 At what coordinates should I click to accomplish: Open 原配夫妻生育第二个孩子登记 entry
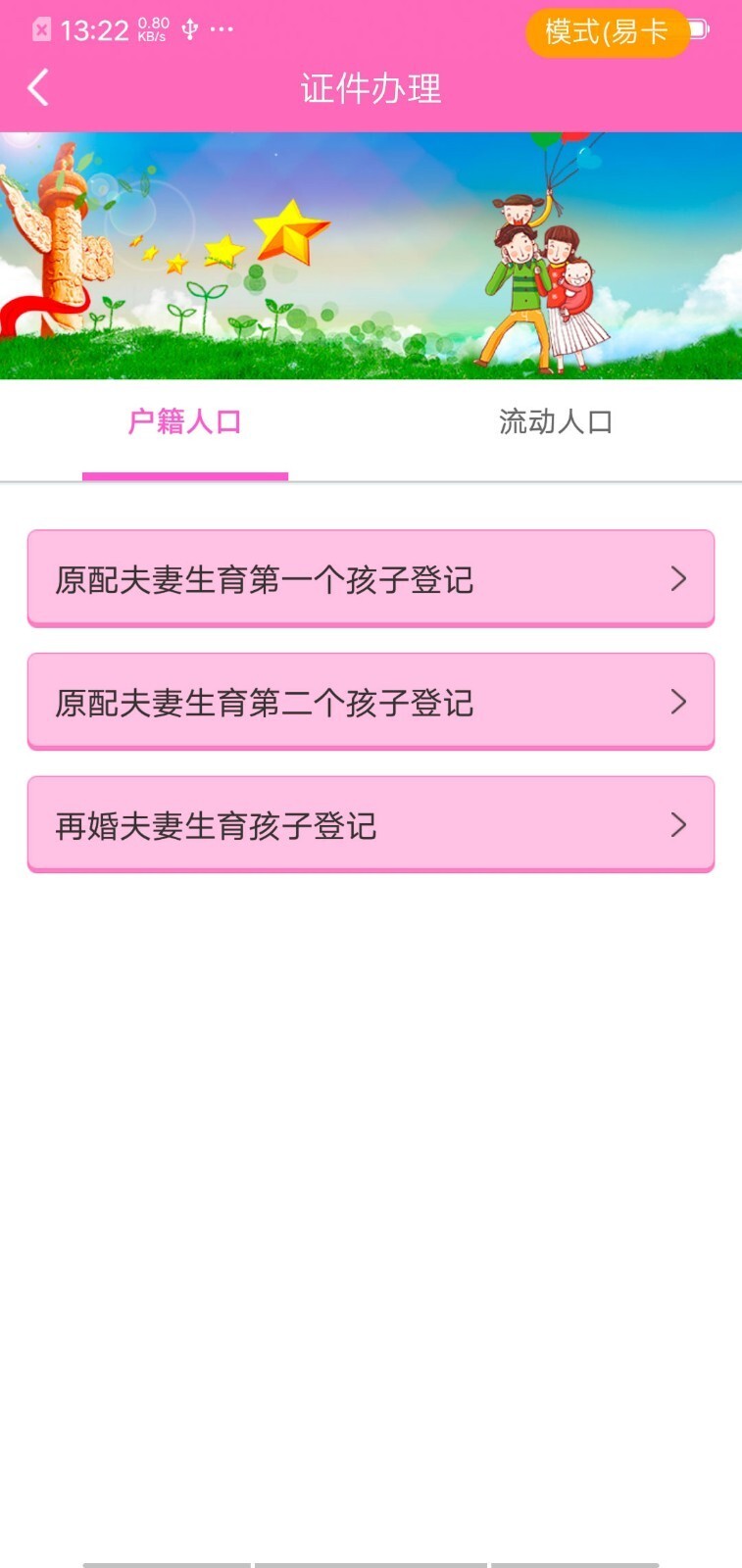(371, 702)
